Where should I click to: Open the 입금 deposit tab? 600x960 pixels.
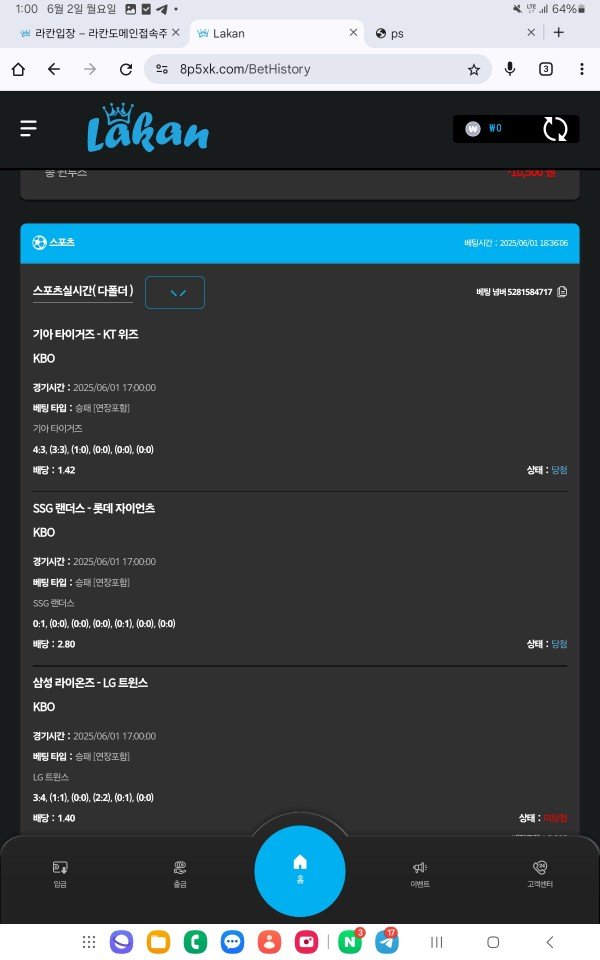(x=60, y=873)
